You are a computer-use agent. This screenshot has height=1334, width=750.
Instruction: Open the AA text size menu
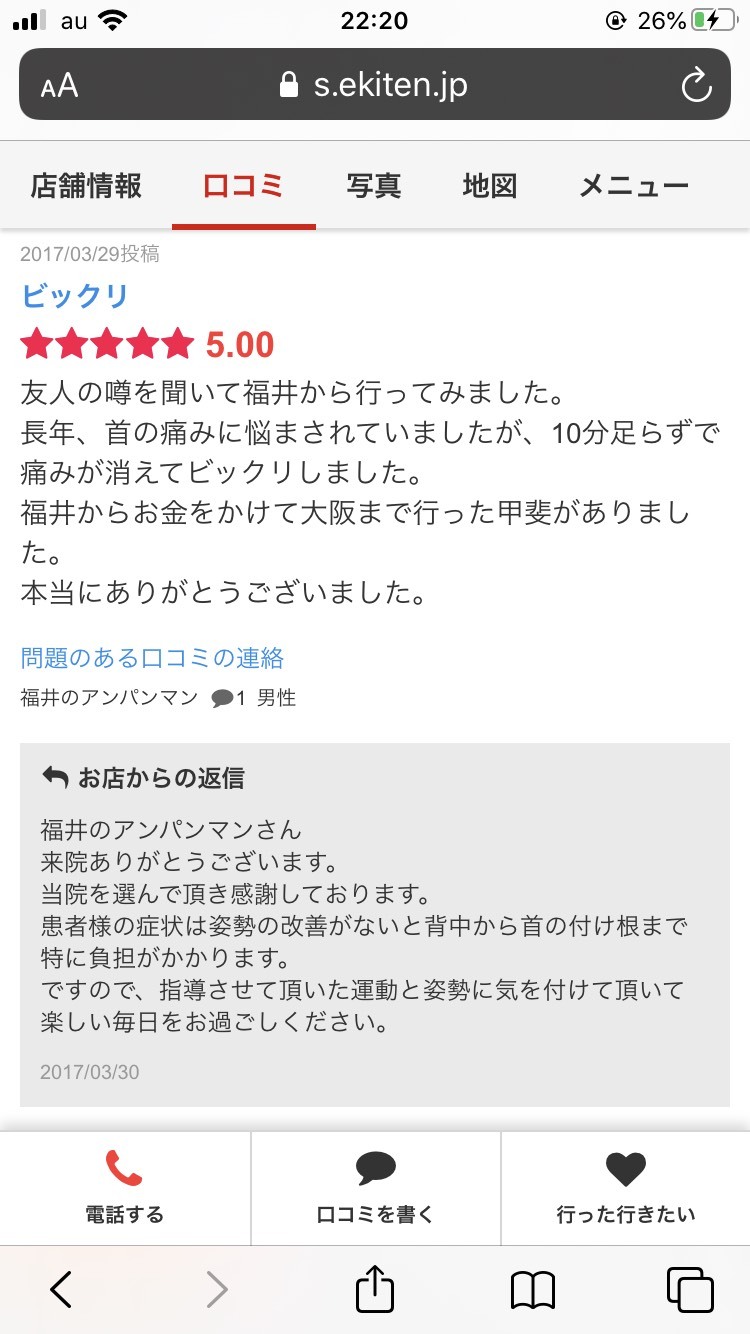pyautogui.click(x=59, y=85)
